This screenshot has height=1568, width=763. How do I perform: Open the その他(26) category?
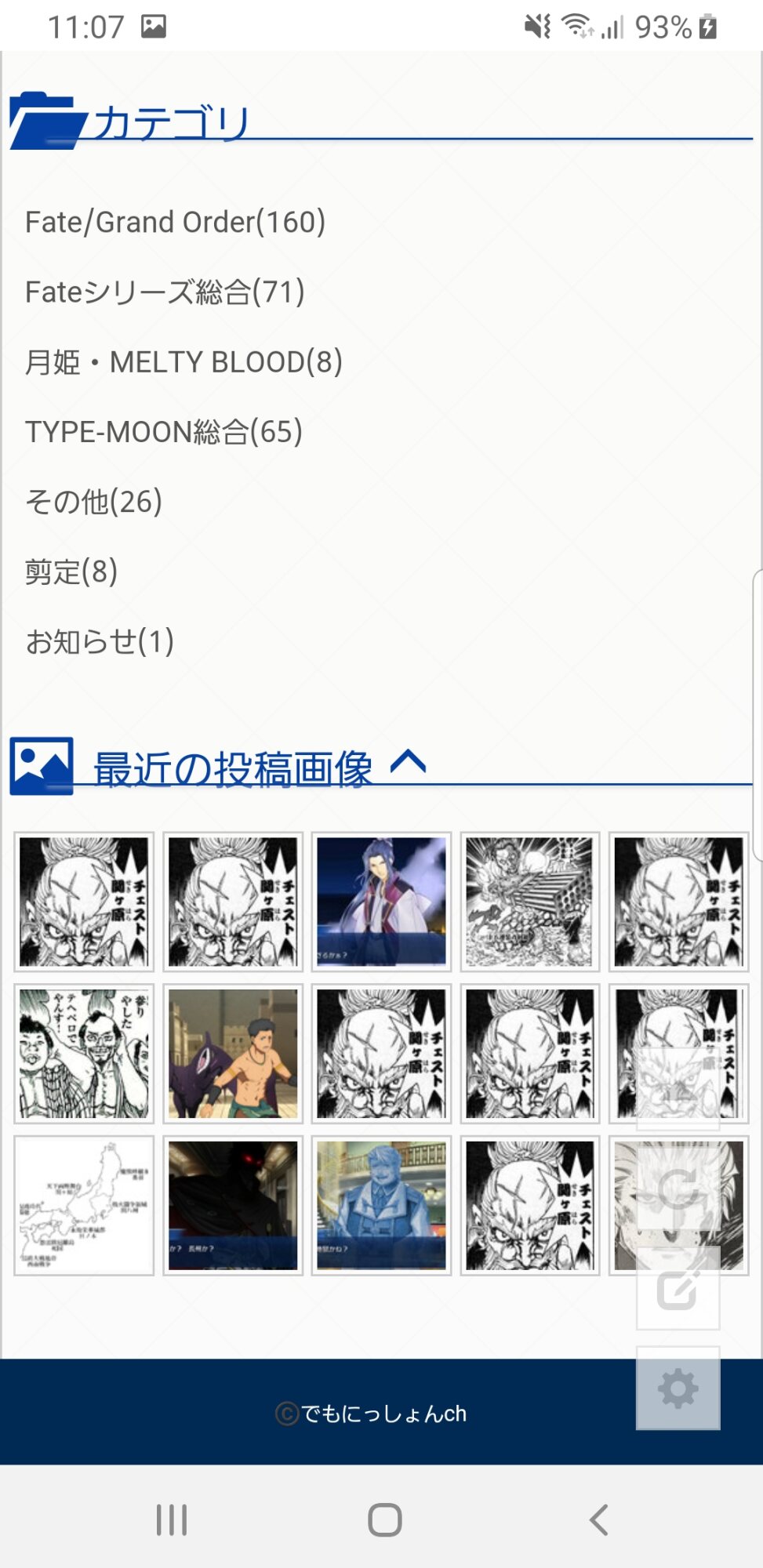93,501
